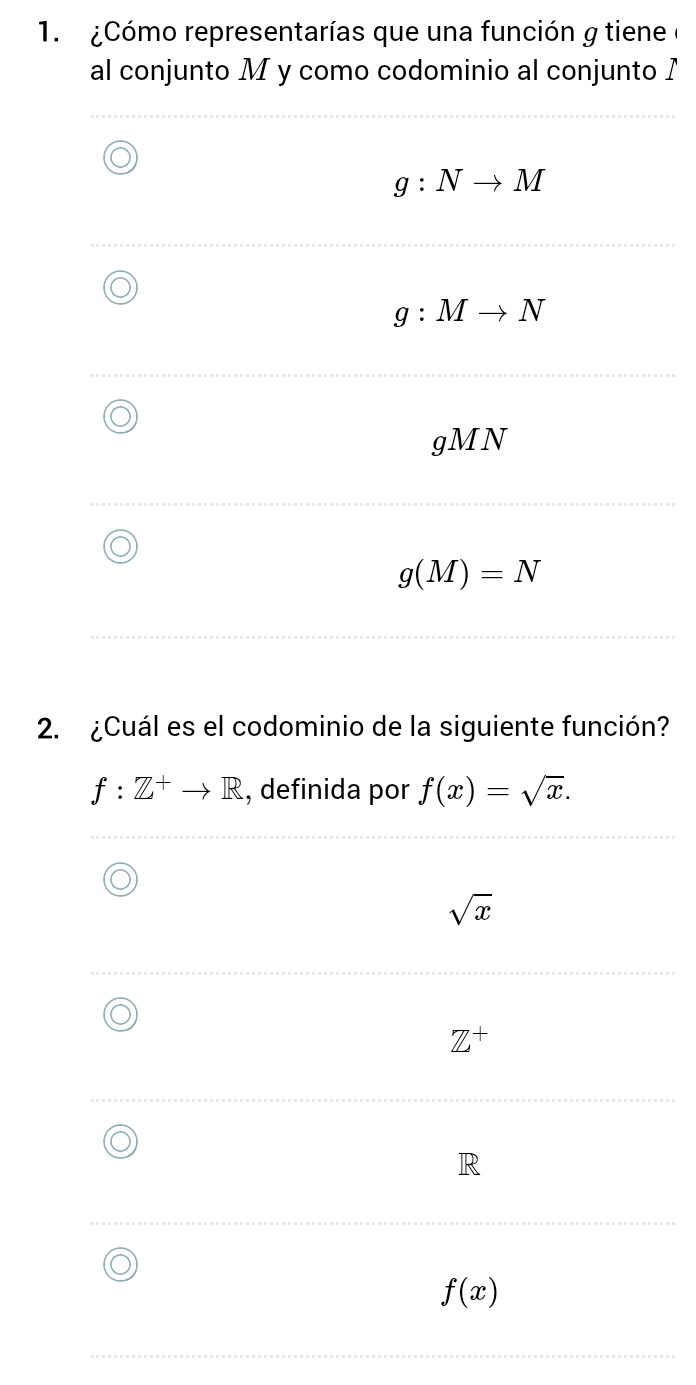Pick the f(x) option in question 2
The image size is (696, 1385).
click(121, 1267)
